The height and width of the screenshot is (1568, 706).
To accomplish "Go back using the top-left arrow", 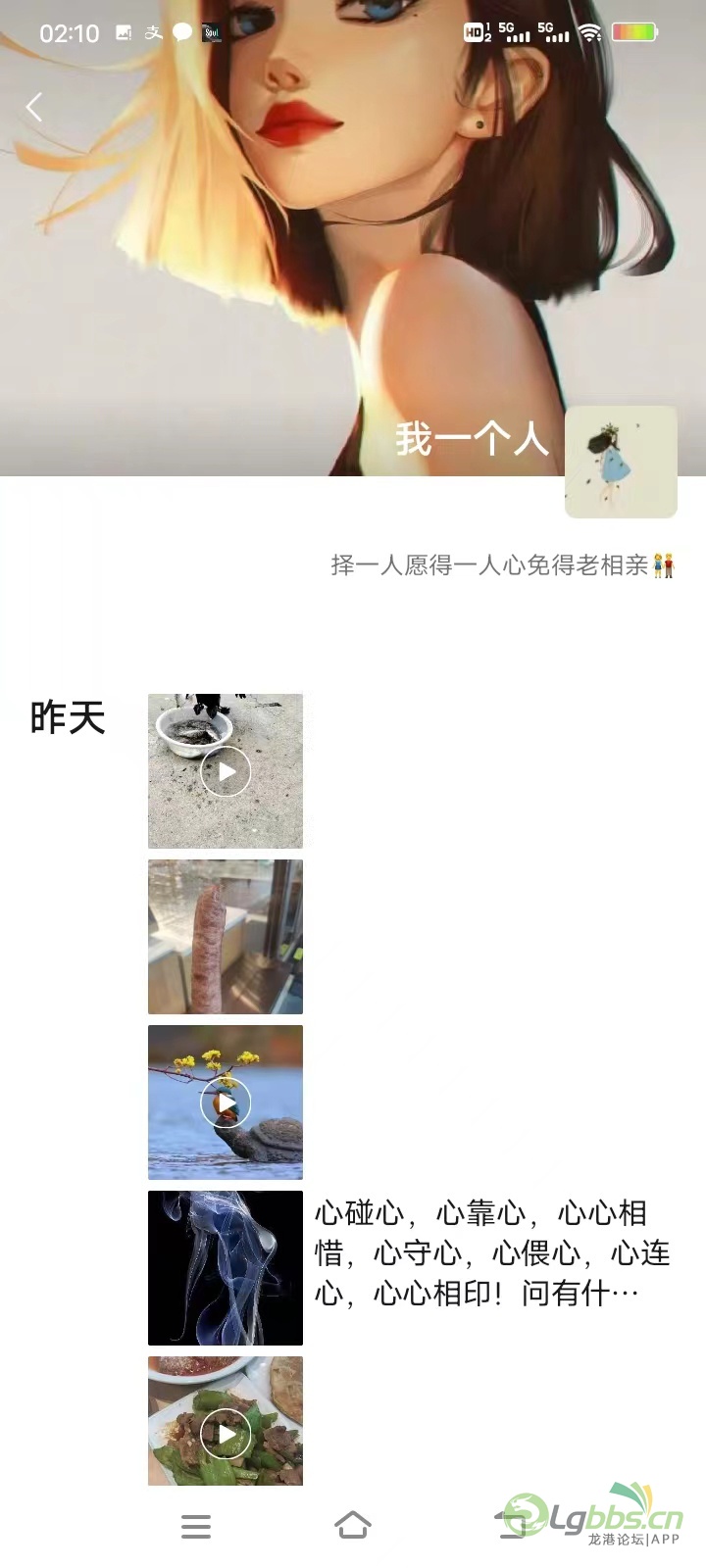I will coord(35,107).
